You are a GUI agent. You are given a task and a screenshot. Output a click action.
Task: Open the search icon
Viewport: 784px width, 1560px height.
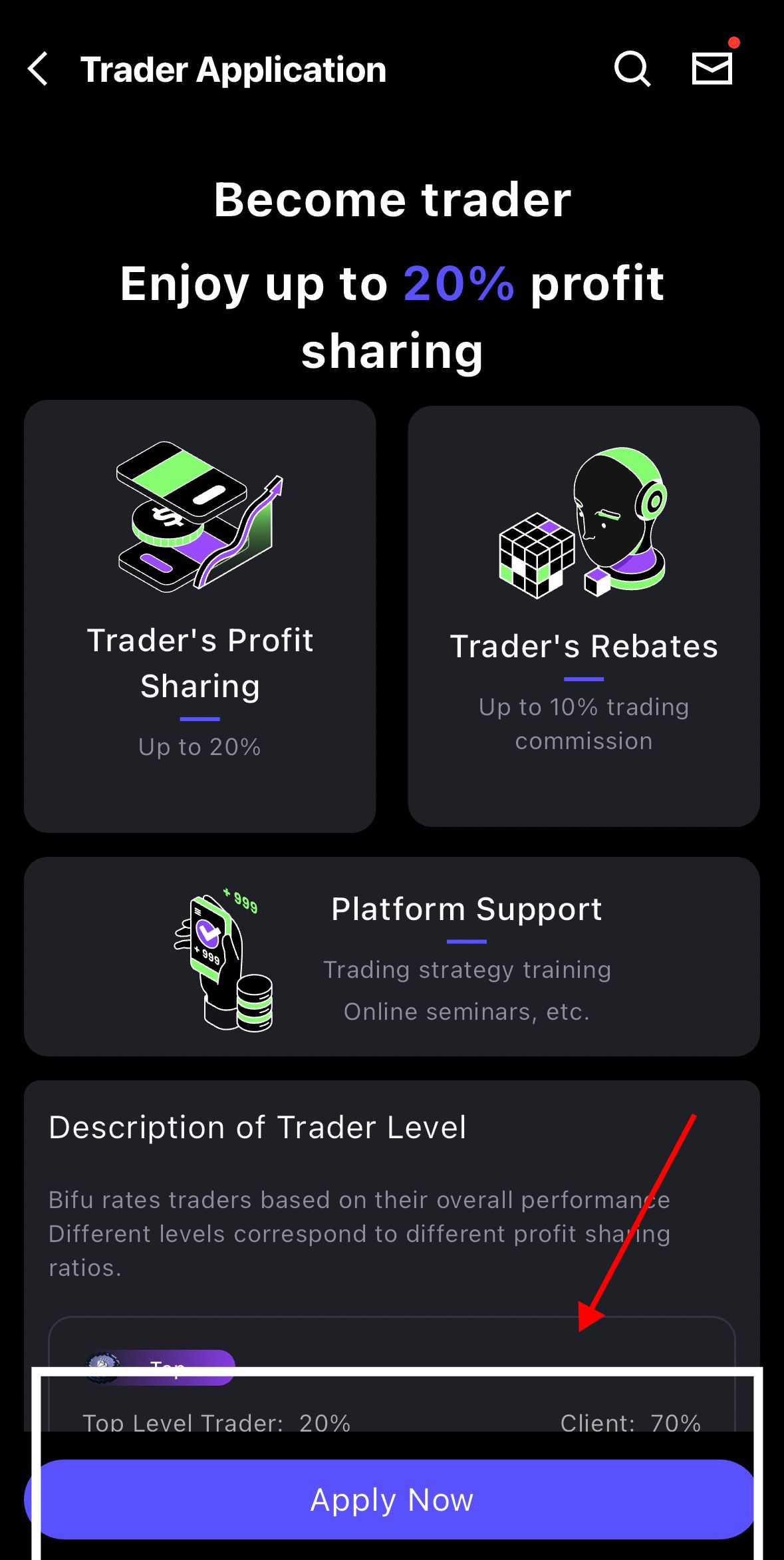tap(632, 69)
